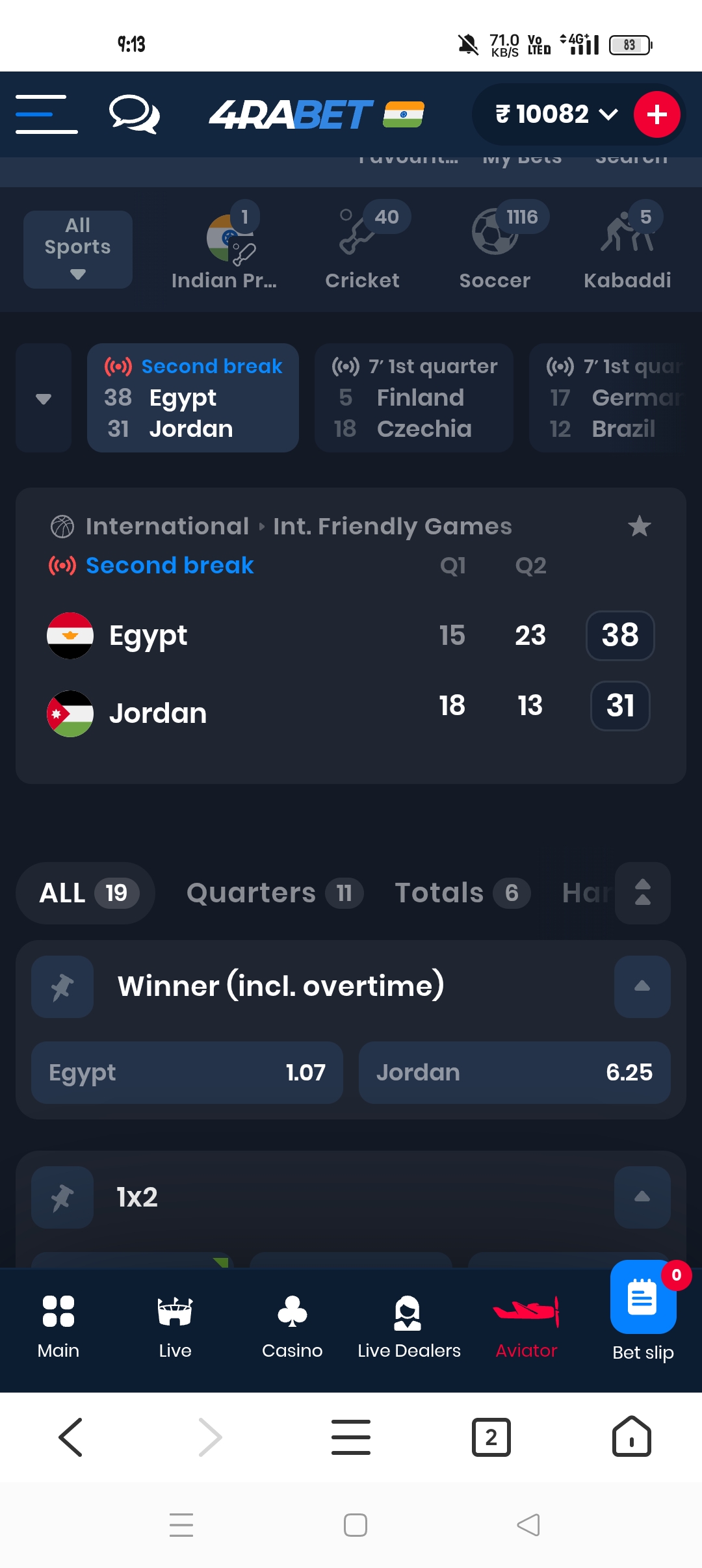Image resolution: width=702 pixels, height=1568 pixels.
Task: Expand the ₹10082 balance dropdown
Action: [556, 114]
